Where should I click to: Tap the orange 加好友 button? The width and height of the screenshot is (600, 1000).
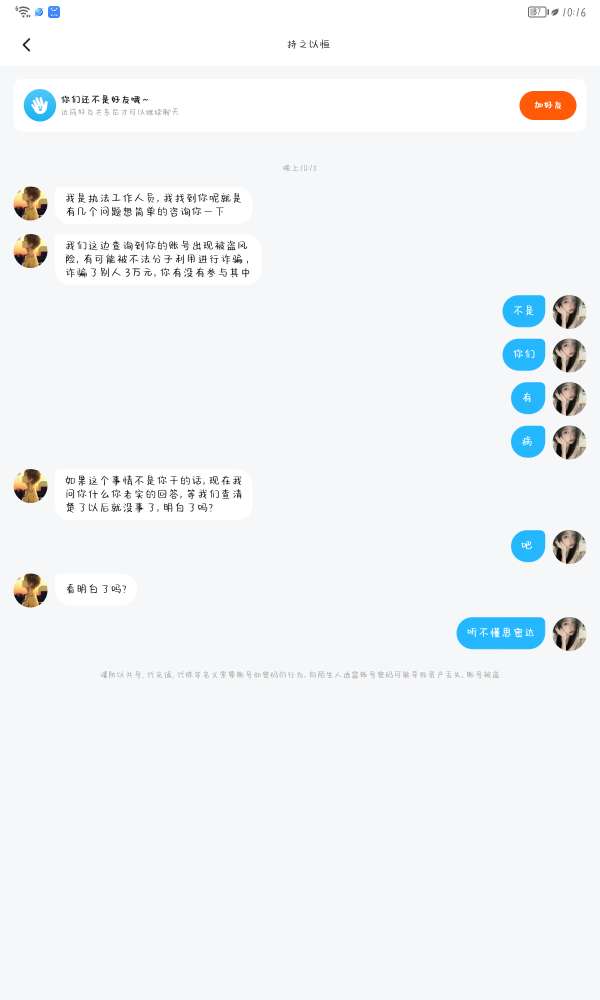tap(547, 105)
